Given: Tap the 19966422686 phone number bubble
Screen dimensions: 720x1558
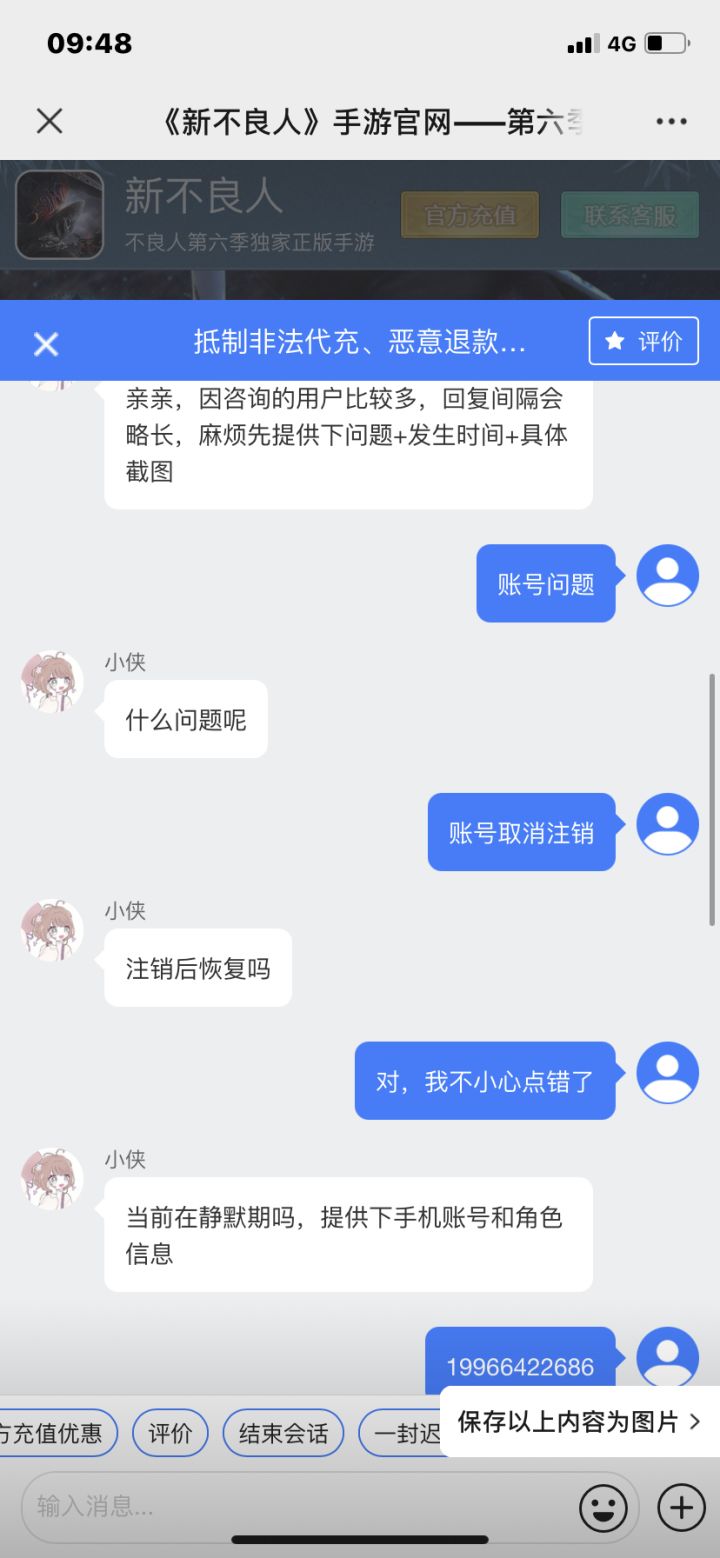Looking at the screenshot, I should (x=520, y=1363).
